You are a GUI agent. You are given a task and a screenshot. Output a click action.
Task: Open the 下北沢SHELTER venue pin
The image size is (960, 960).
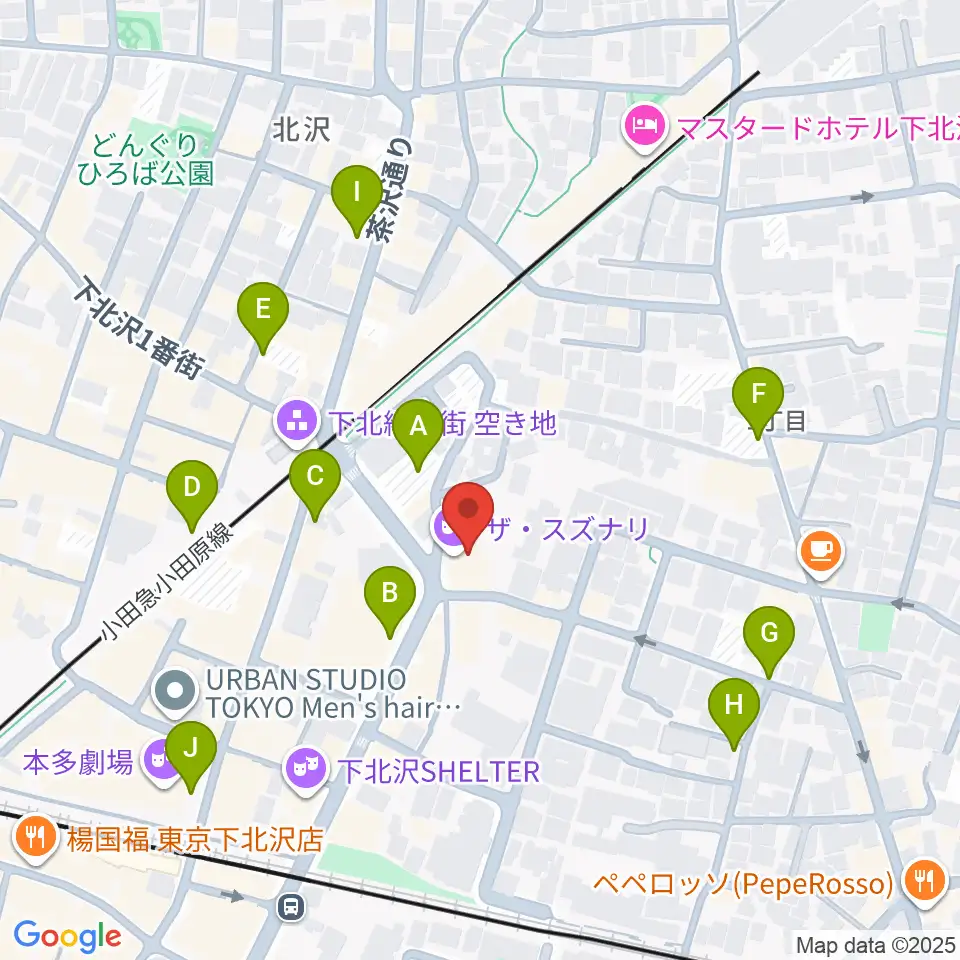point(304,771)
